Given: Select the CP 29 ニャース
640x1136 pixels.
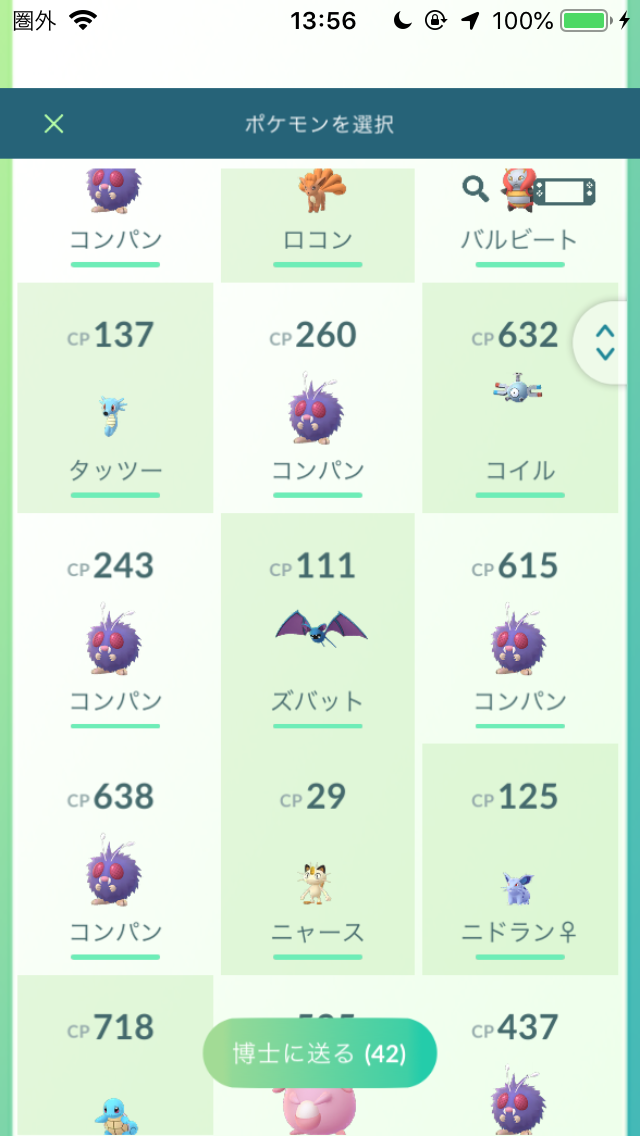Looking at the screenshot, I should pyautogui.click(x=317, y=862).
